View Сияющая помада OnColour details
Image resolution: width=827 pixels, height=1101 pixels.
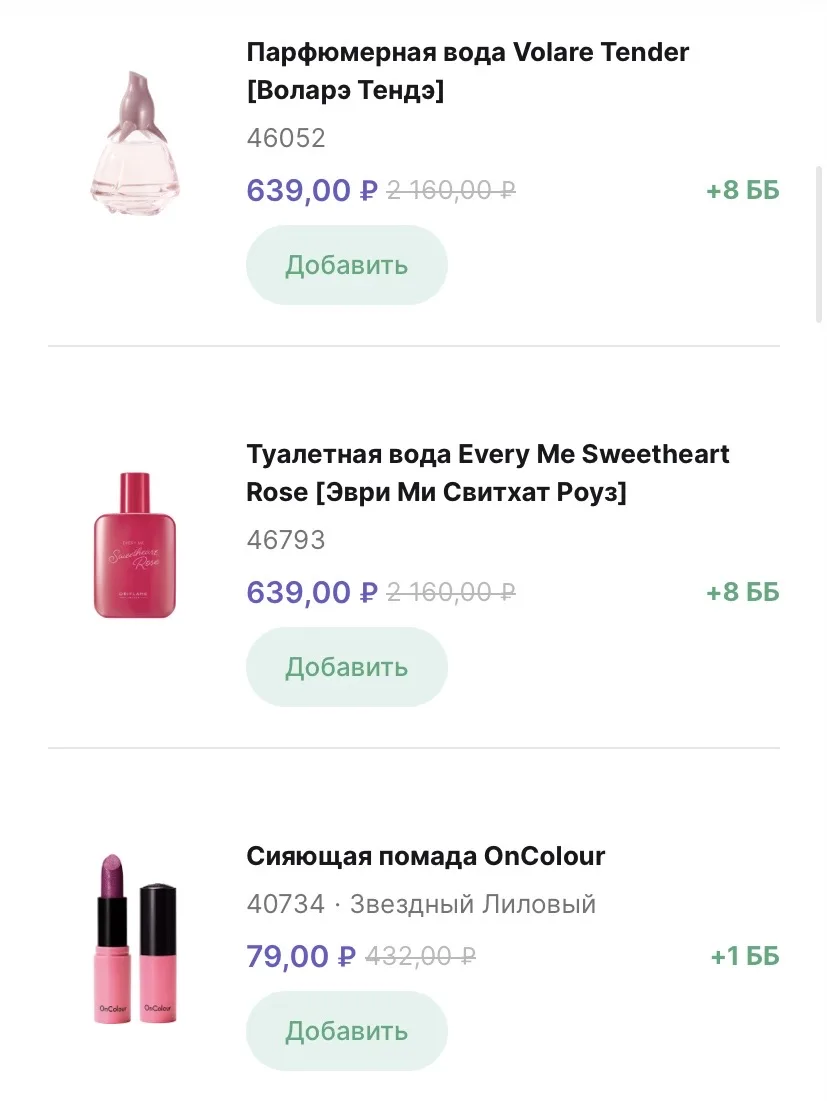coord(425,857)
